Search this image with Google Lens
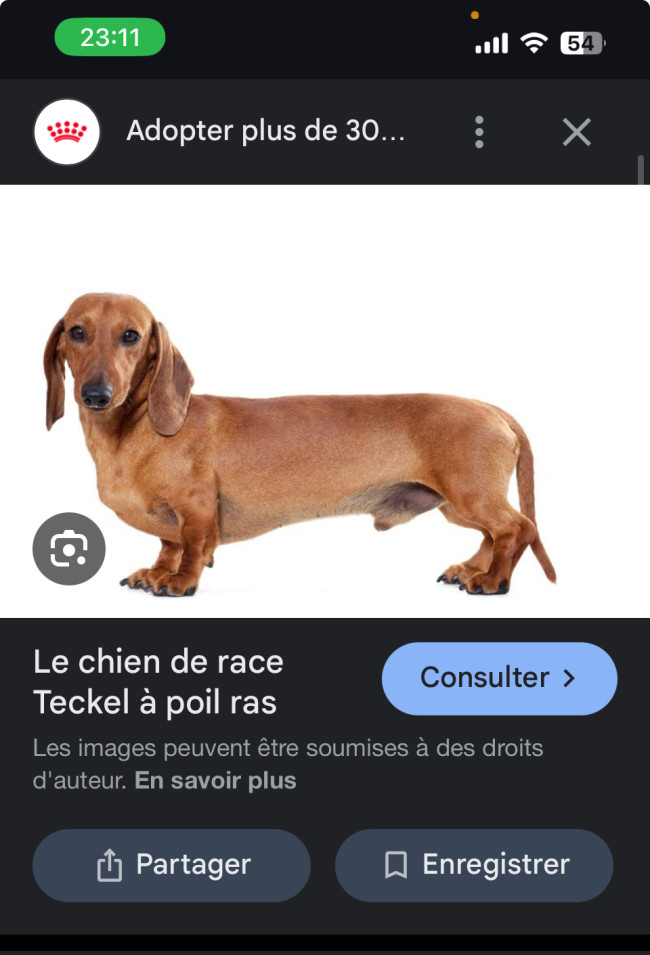Image resolution: width=650 pixels, height=955 pixels. pos(68,548)
